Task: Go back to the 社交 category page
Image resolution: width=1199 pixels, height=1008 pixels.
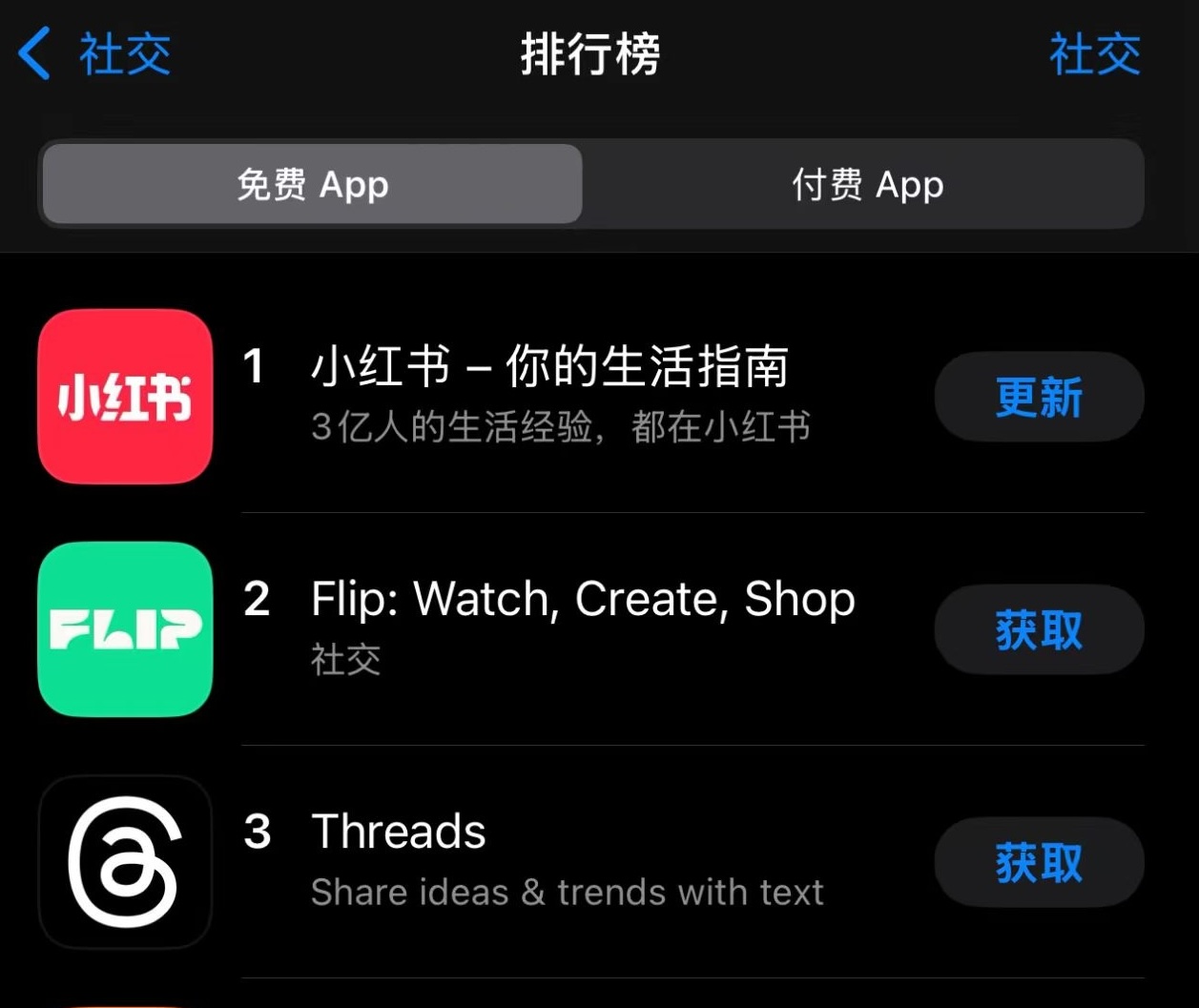Action: [95, 54]
